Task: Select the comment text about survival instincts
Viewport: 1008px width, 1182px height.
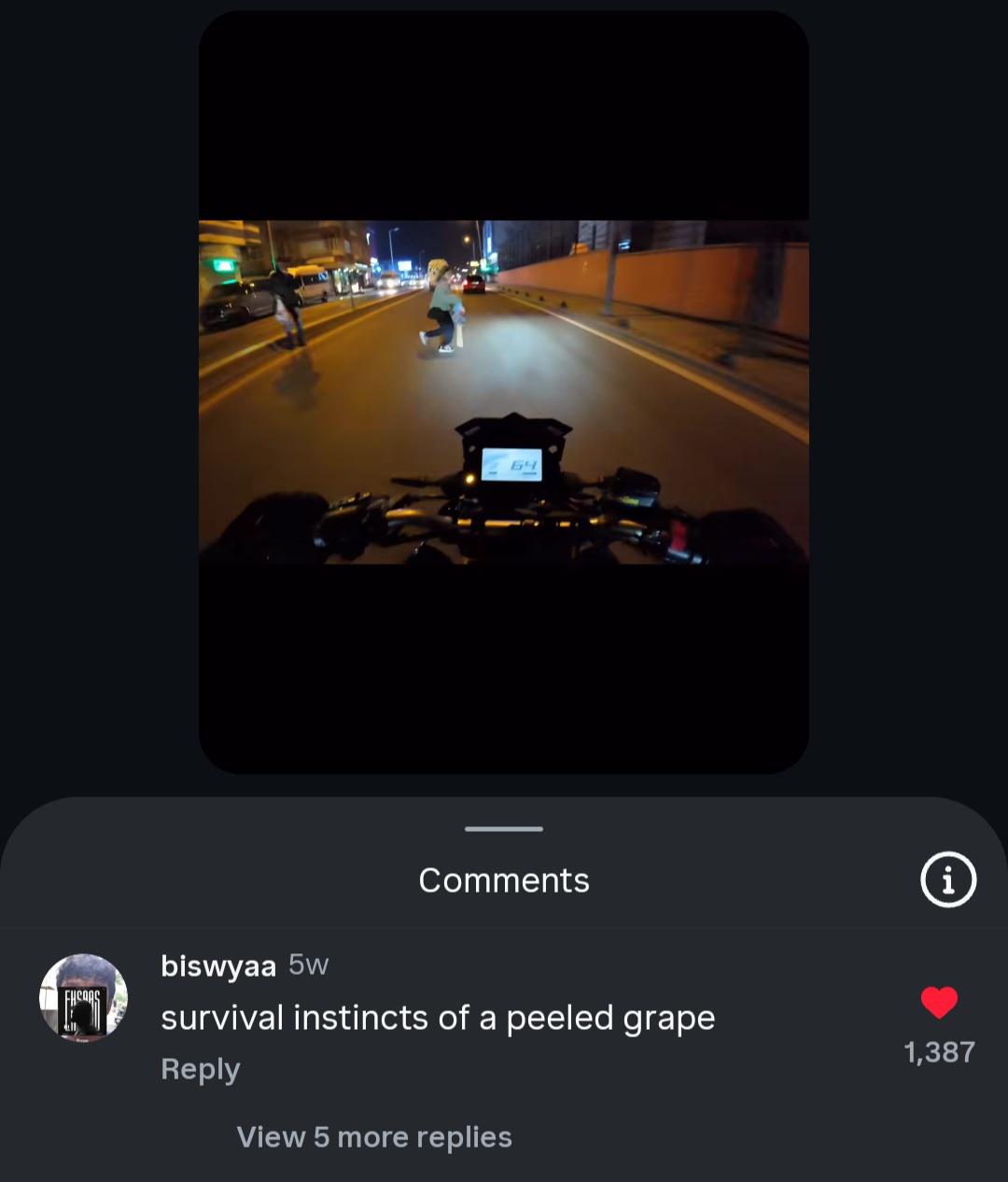Action: [439, 1017]
